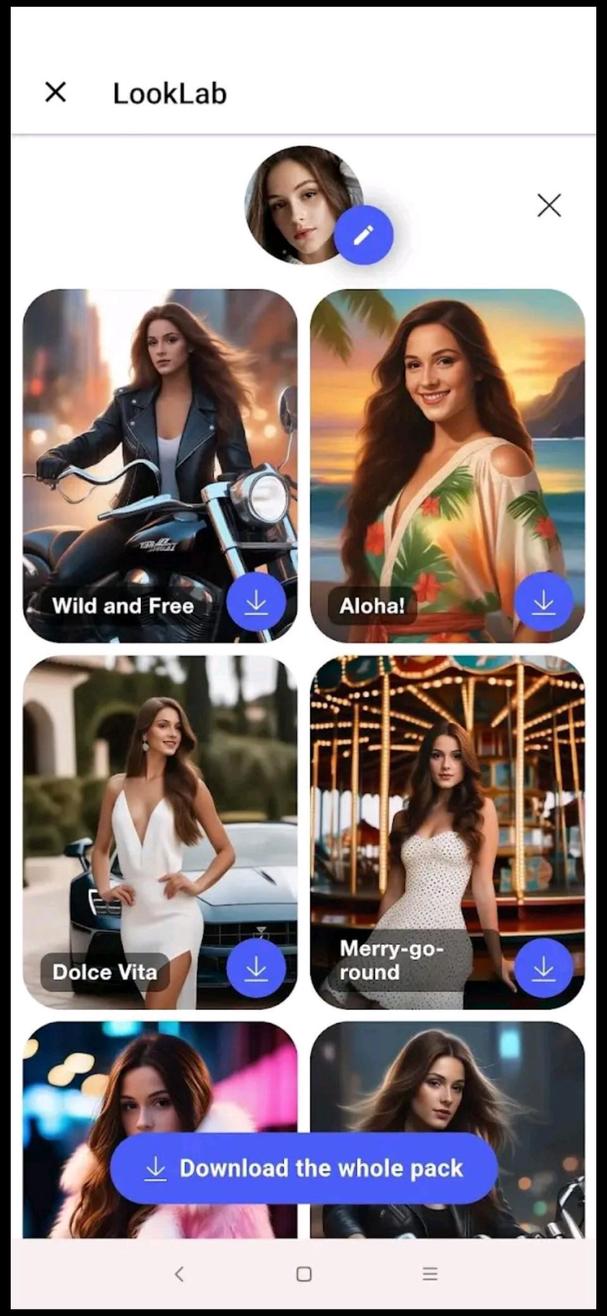Open the Aloha! image
This screenshot has height=1316, width=607.
pos(447,440)
